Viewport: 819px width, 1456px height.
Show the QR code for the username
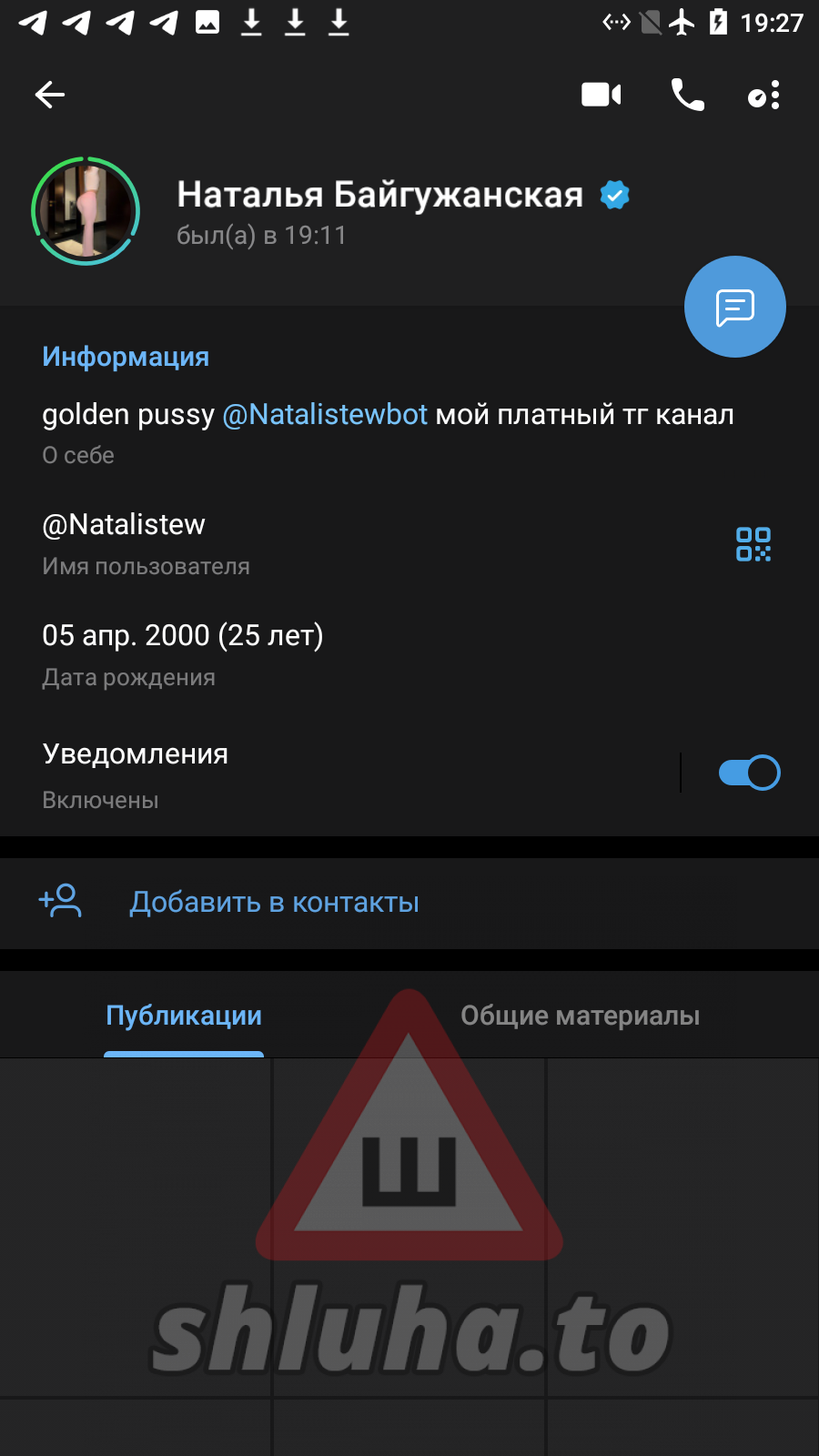pyautogui.click(x=753, y=544)
